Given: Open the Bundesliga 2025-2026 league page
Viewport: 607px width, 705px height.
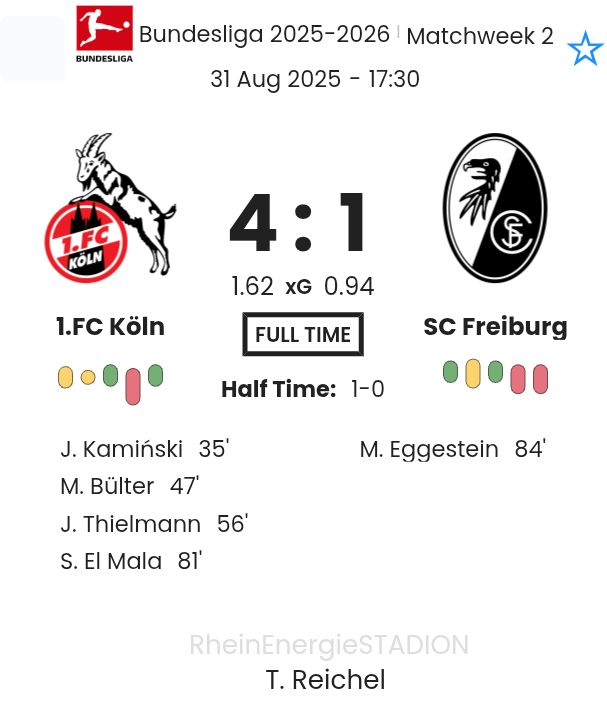Looking at the screenshot, I should 264,35.
